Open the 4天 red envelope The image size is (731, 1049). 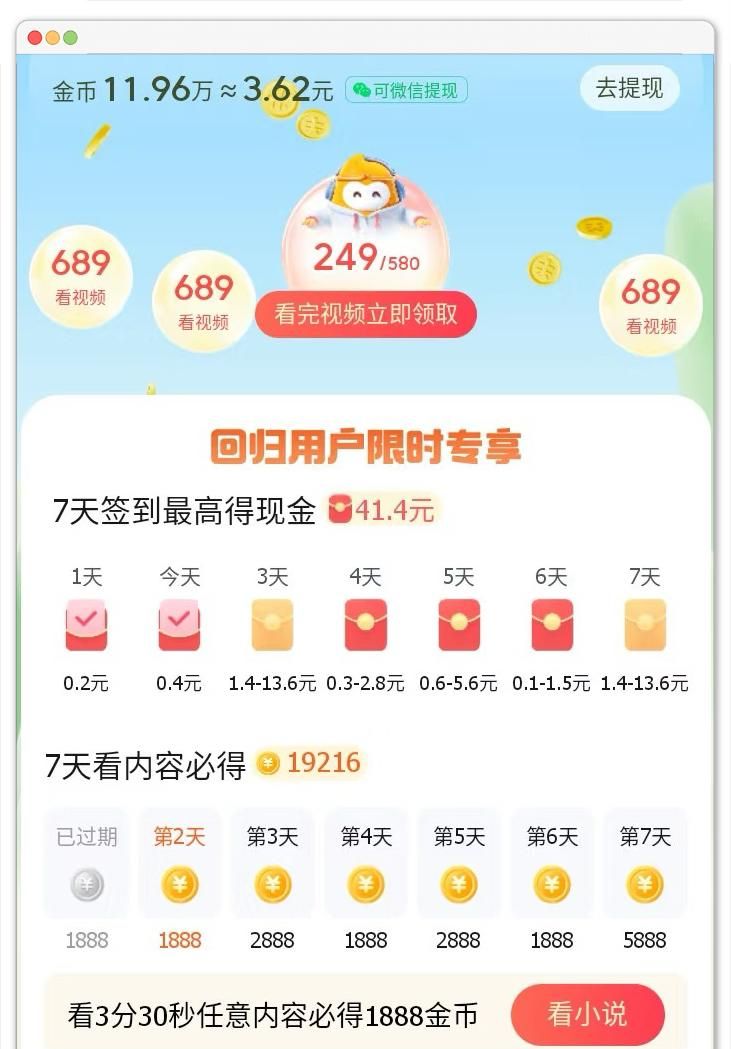click(365, 626)
